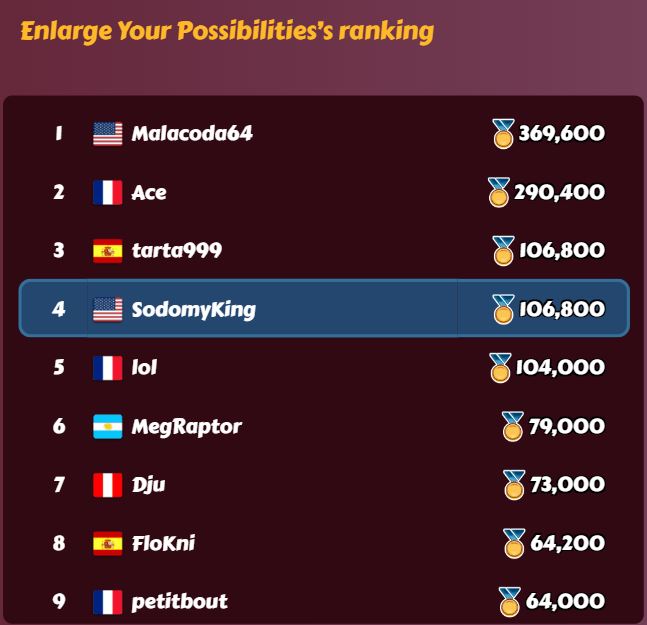The height and width of the screenshot is (625, 647).
Task: Tap the highlighted SodomyKing row
Action: click(193, 309)
